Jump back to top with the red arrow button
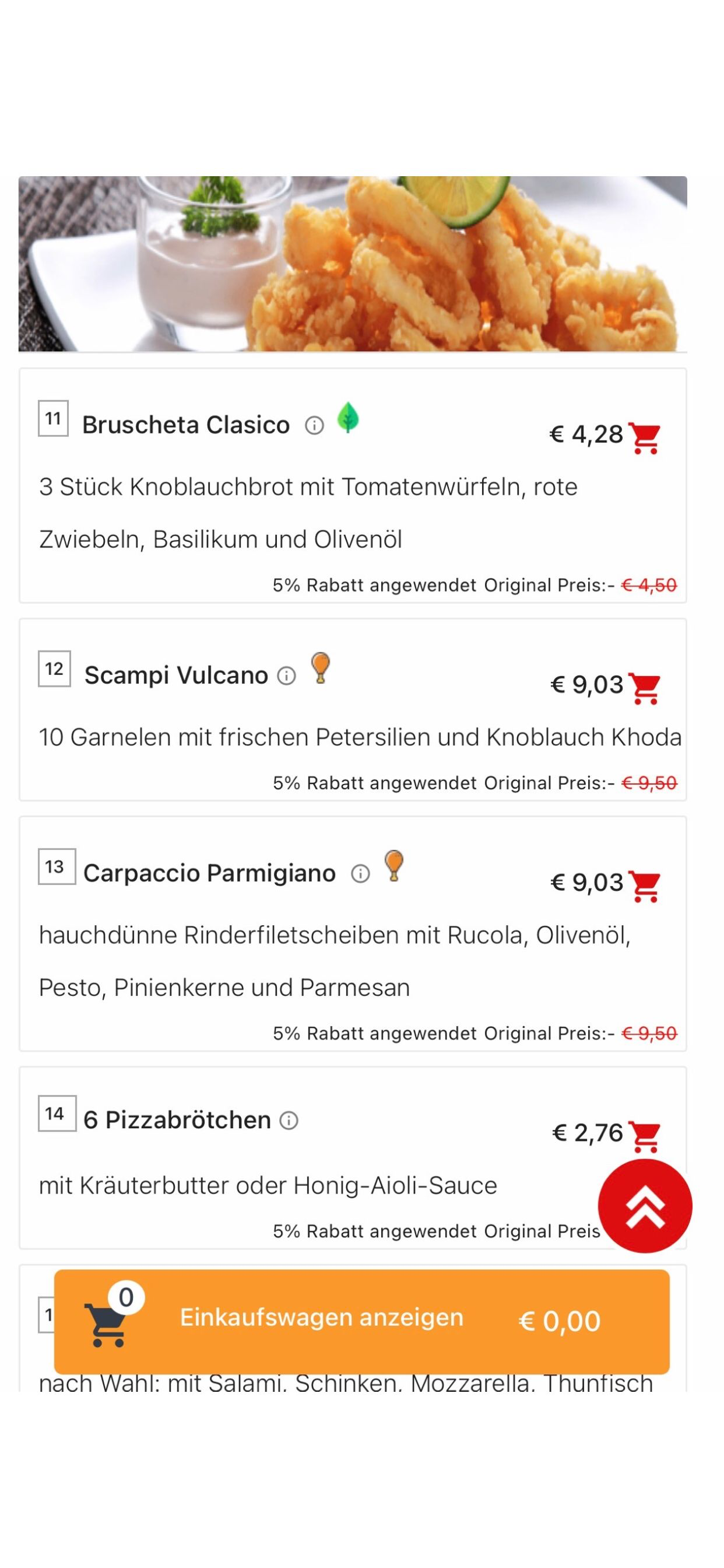Image resolution: width=724 pixels, height=1568 pixels. 645,1206
